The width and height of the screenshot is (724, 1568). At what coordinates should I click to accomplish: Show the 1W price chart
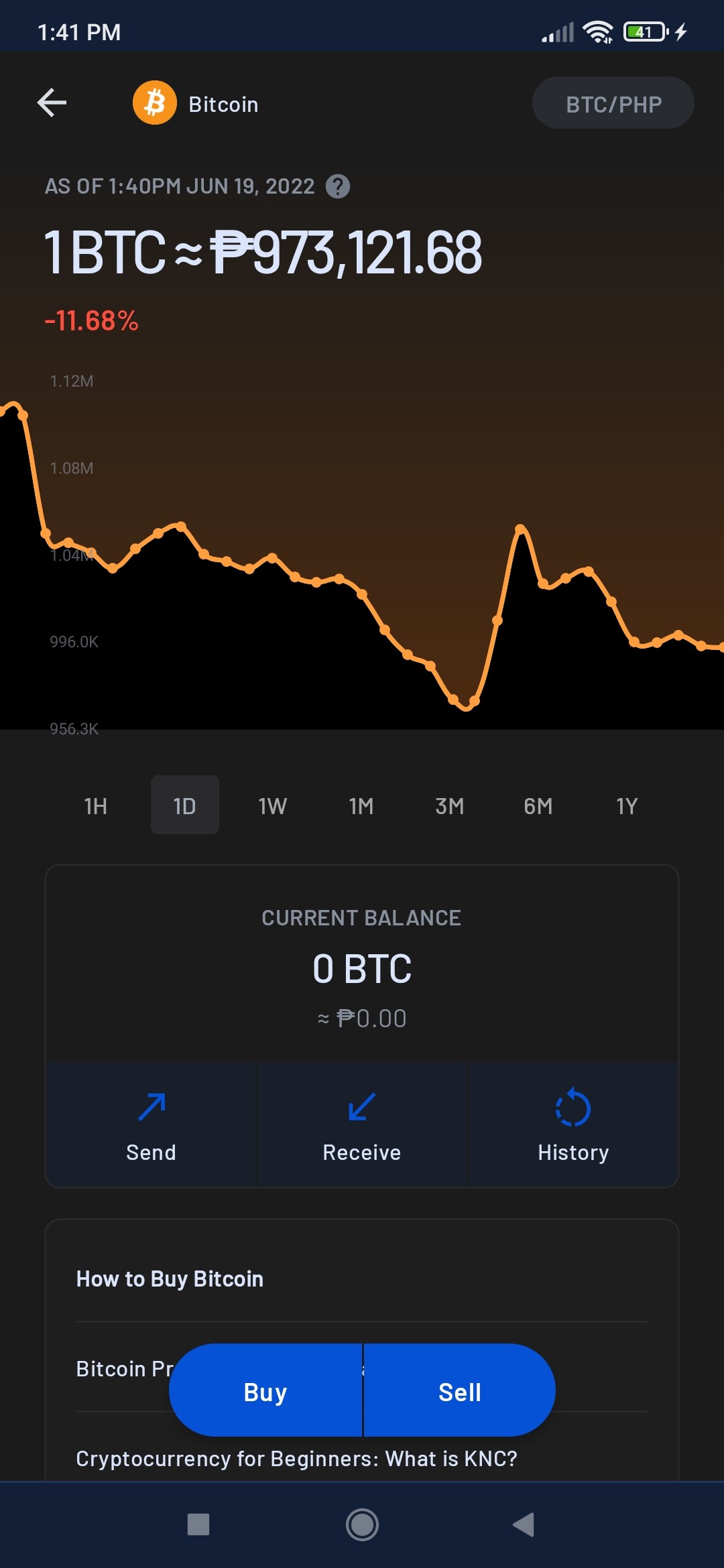[273, 805]
